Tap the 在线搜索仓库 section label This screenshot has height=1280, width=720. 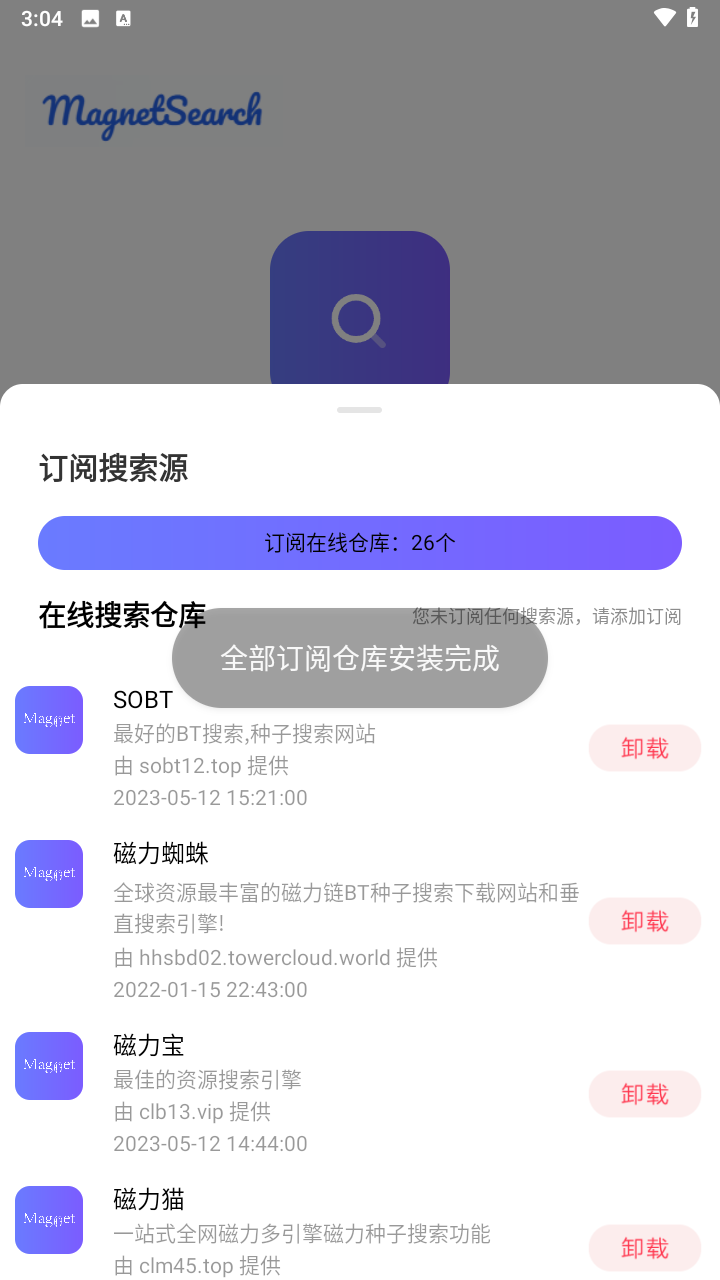point(120,616)
